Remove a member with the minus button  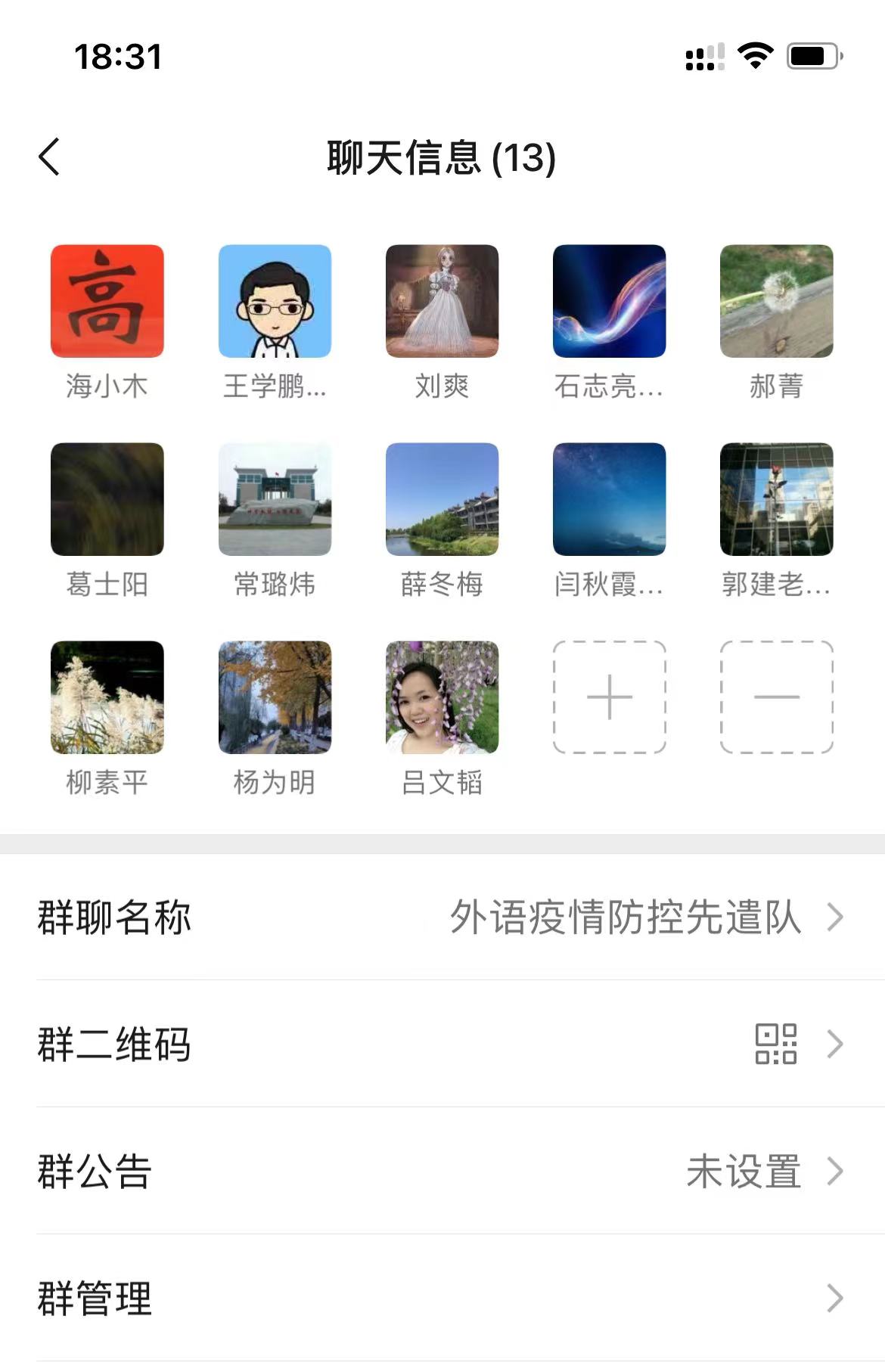pyautogui.click(x=776, y=697)
